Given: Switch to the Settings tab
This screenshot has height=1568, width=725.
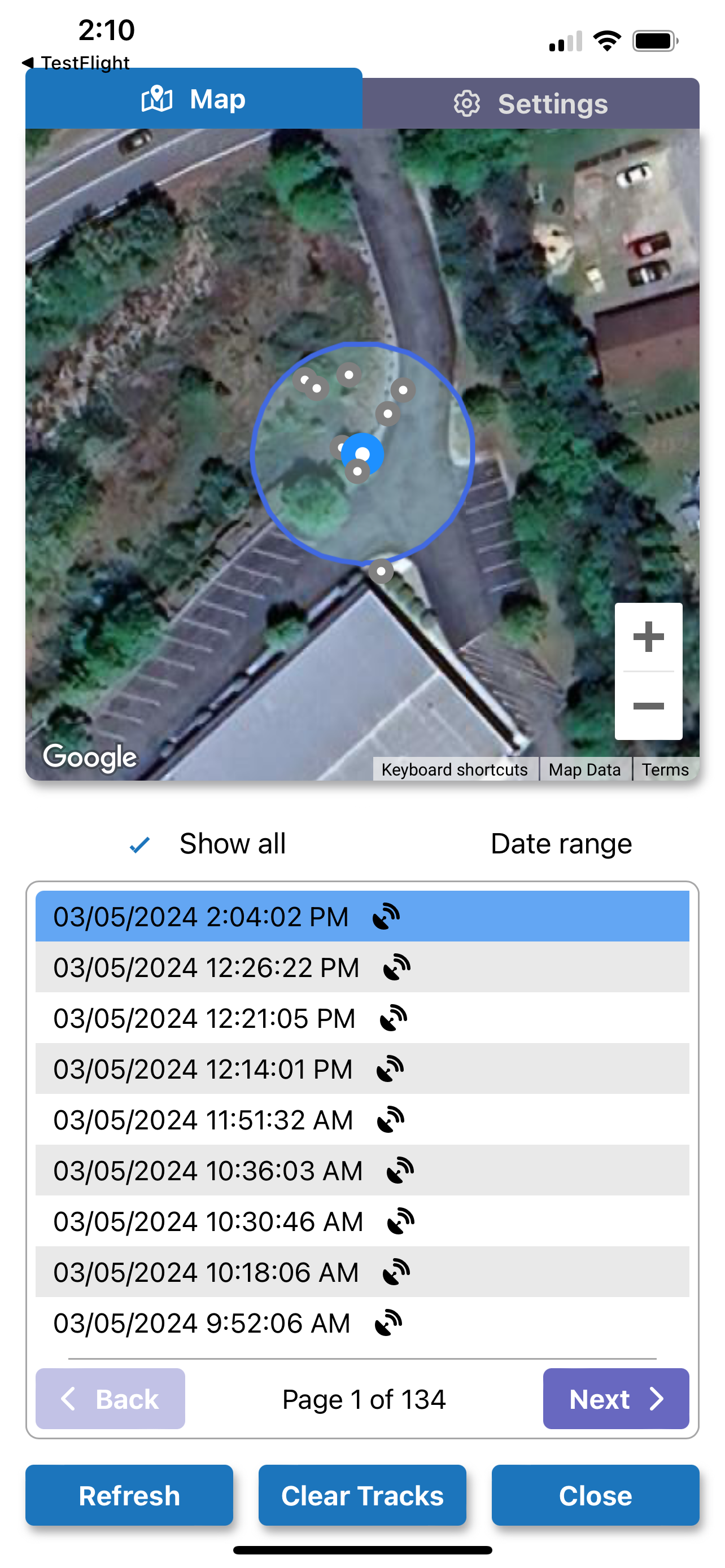Looking at the screenshot, I should 530,103.
